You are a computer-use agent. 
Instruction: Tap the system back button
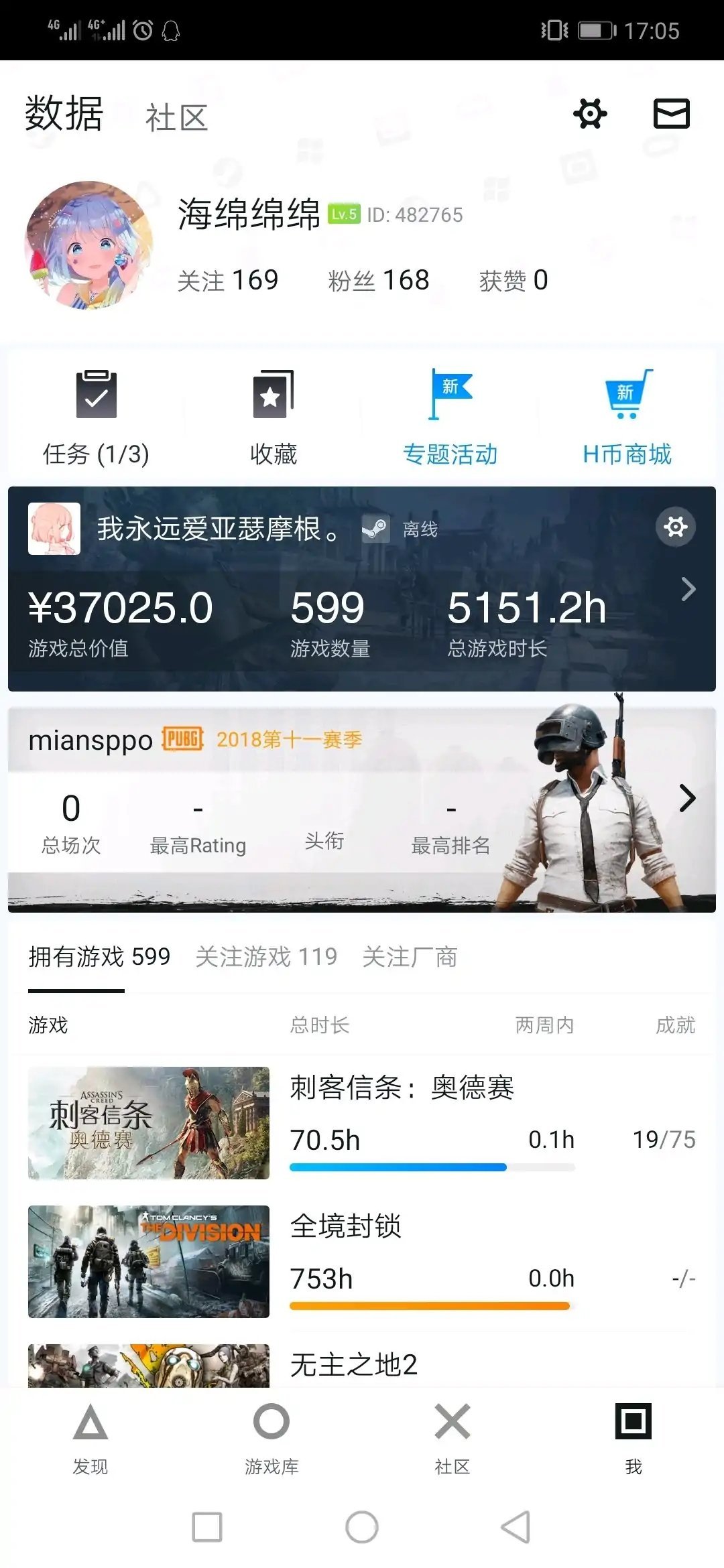[x=516, y=1527]
